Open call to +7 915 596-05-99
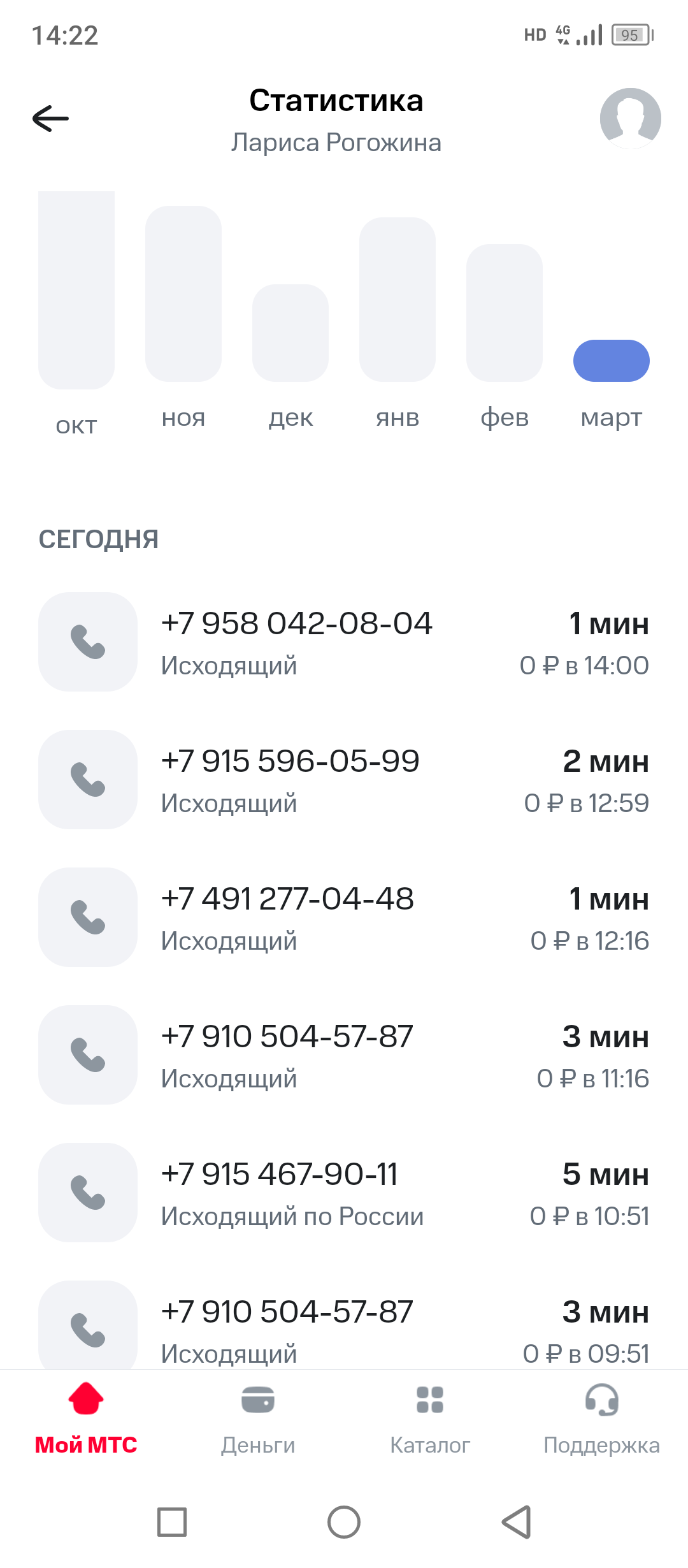 click(x=344, y=780)
